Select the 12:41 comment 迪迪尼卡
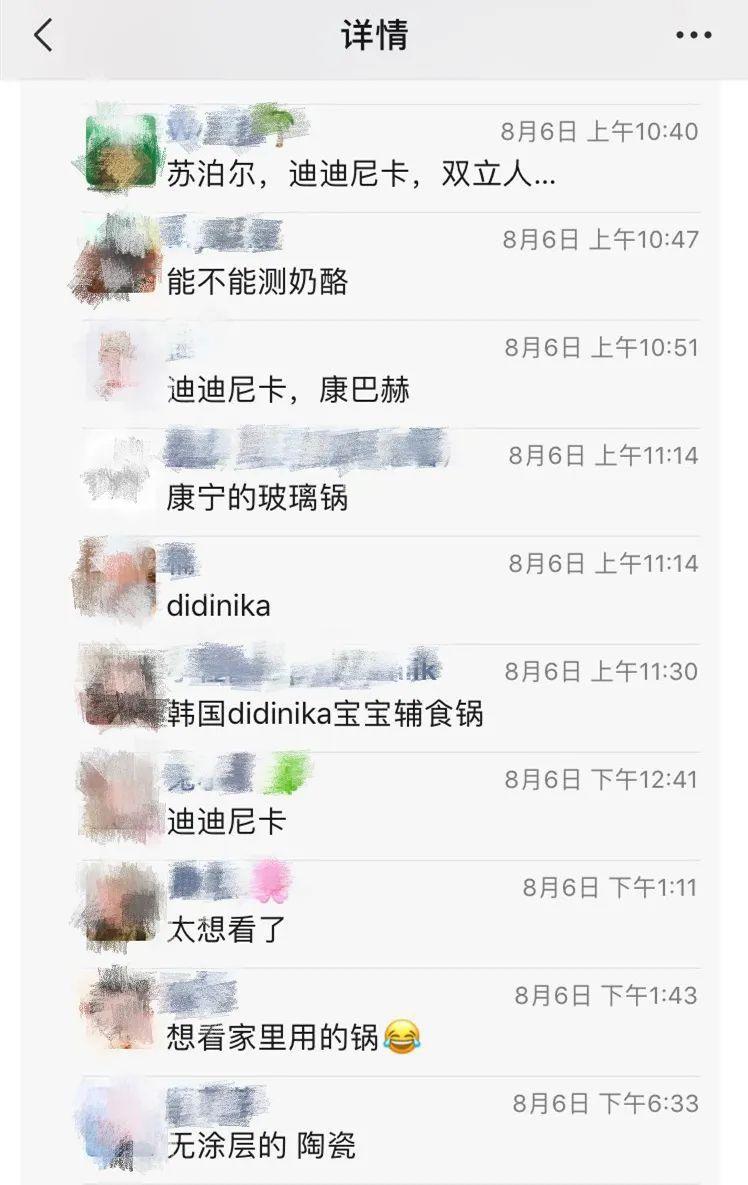748x1185 pixels. tap(227, 822)
